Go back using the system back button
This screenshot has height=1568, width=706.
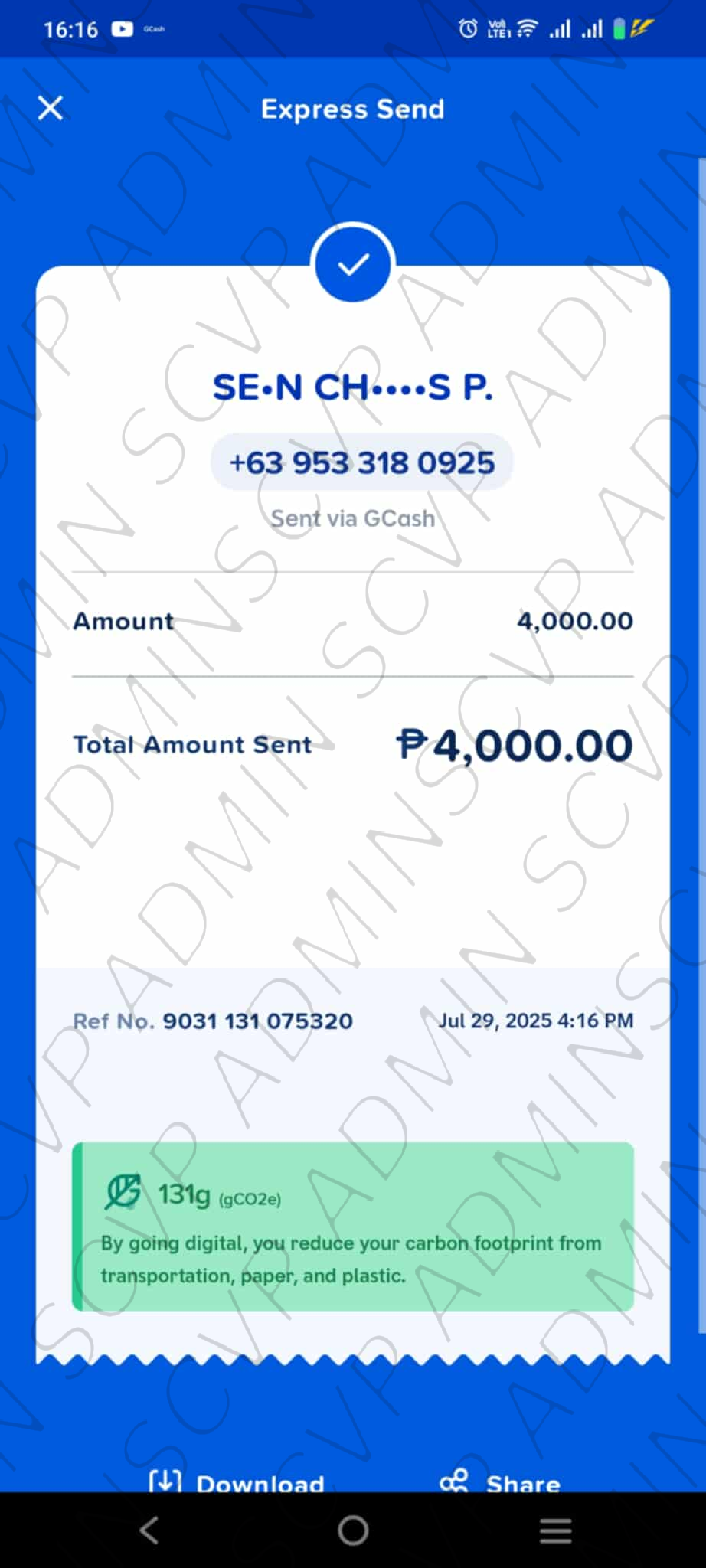(149, 1530)
